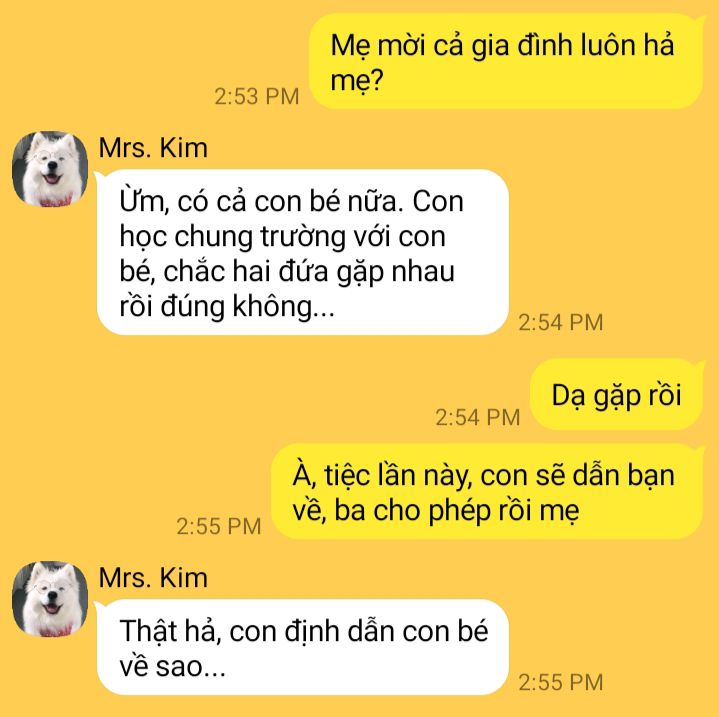
Task: Open Mrs. Kim's avatar beside the 'Thật hả' message
Action: tap(50, 599)
